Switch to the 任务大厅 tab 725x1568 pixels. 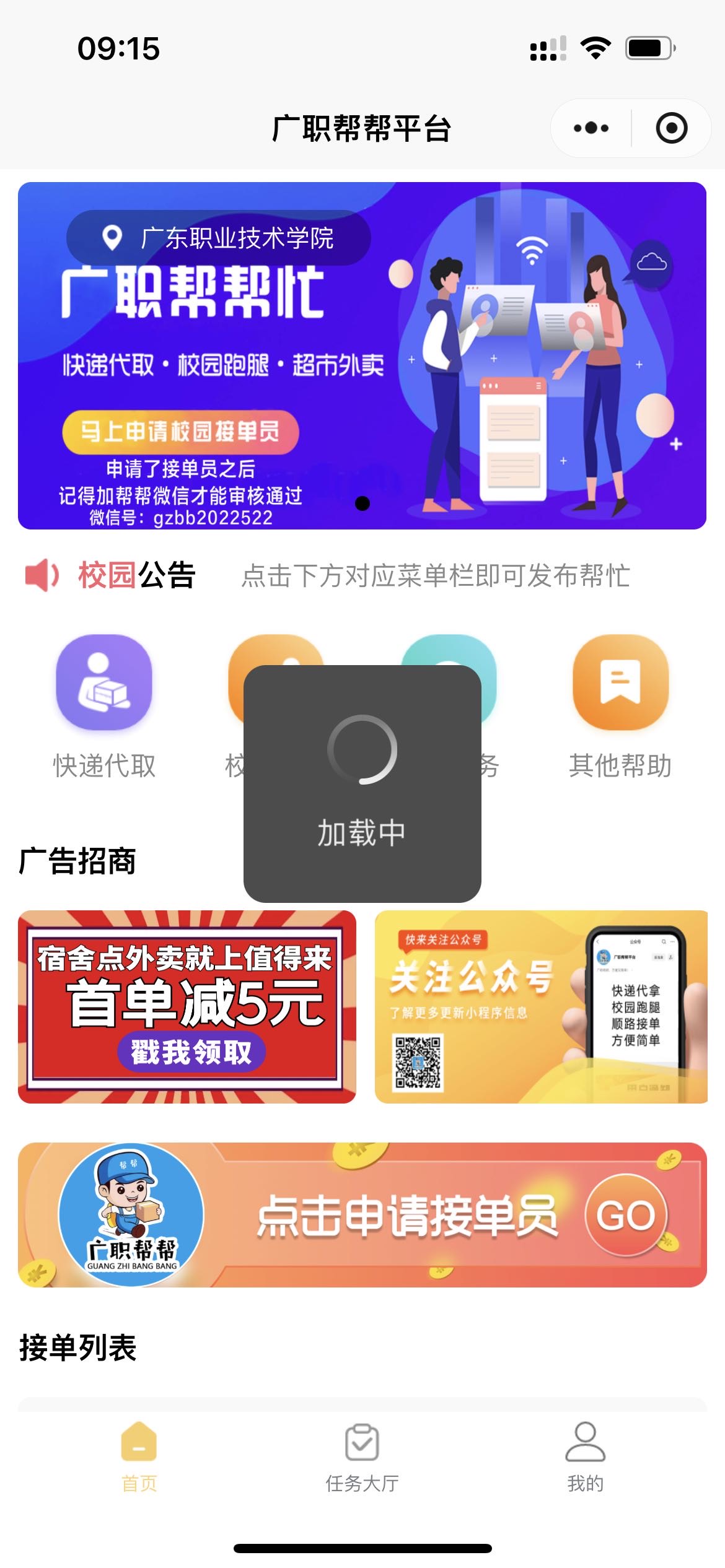362,1457
